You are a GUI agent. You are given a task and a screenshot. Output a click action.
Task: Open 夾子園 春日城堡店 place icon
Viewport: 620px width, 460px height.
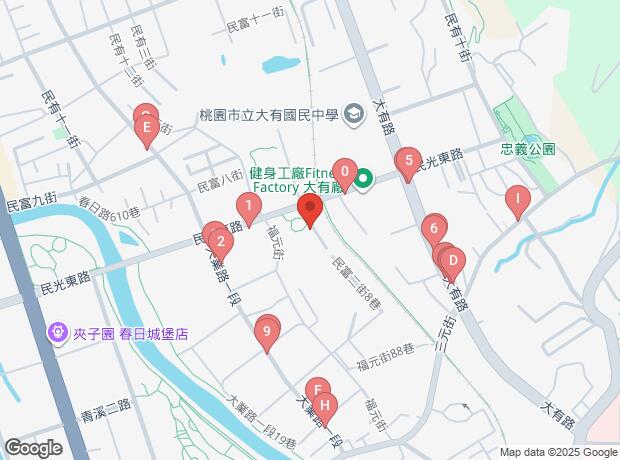click(x=59, y=335)
